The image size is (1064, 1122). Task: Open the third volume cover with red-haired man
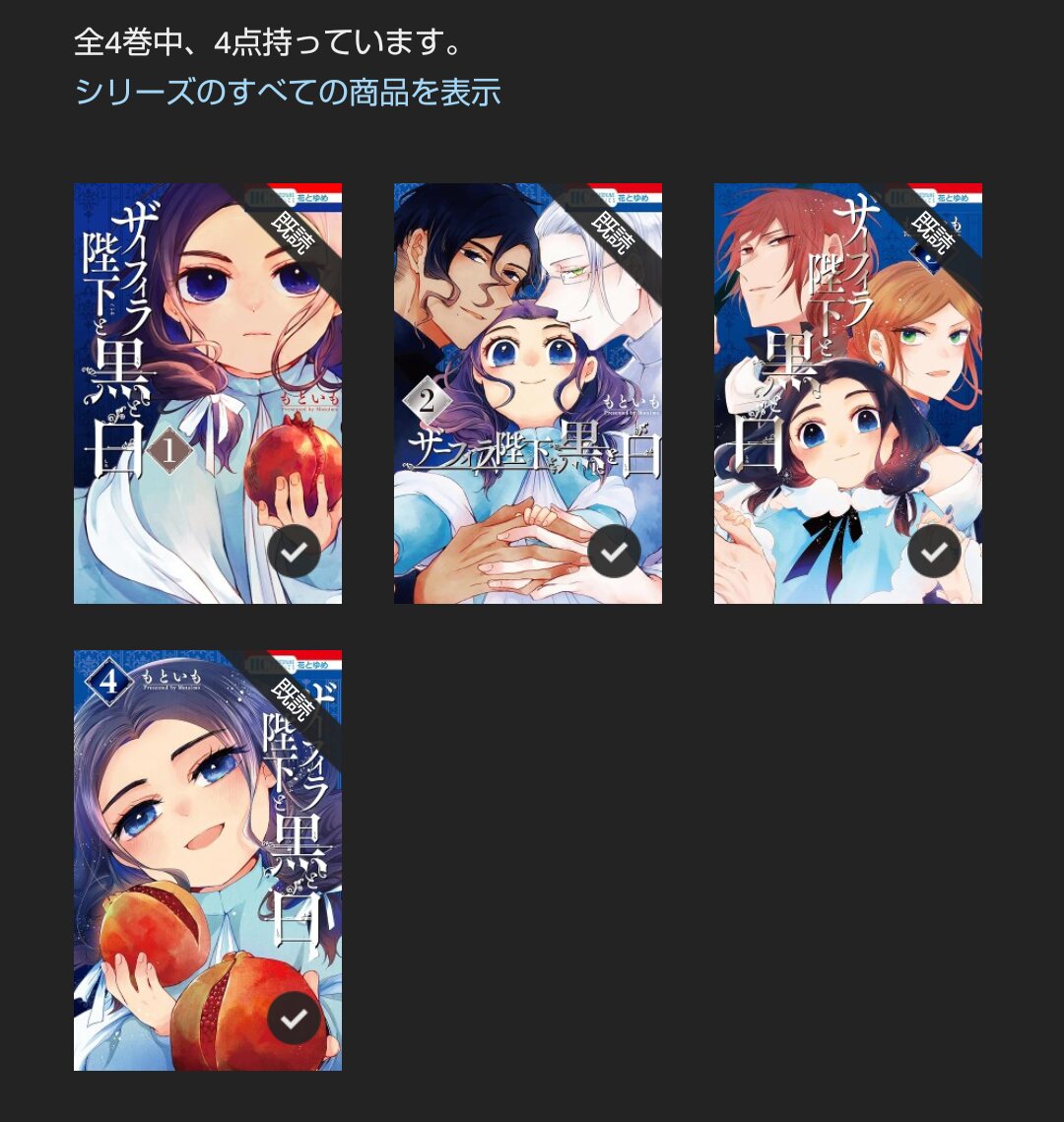847,393
